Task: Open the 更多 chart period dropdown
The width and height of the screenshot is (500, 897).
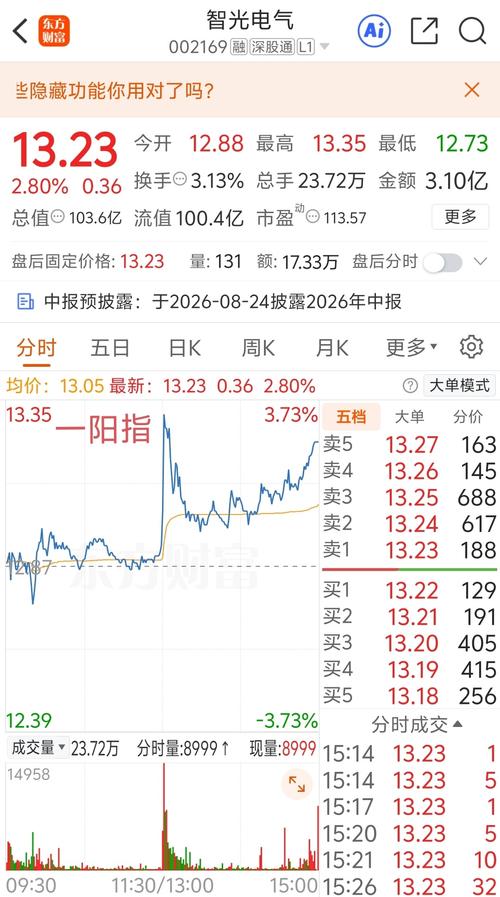Action: point(411,347)
